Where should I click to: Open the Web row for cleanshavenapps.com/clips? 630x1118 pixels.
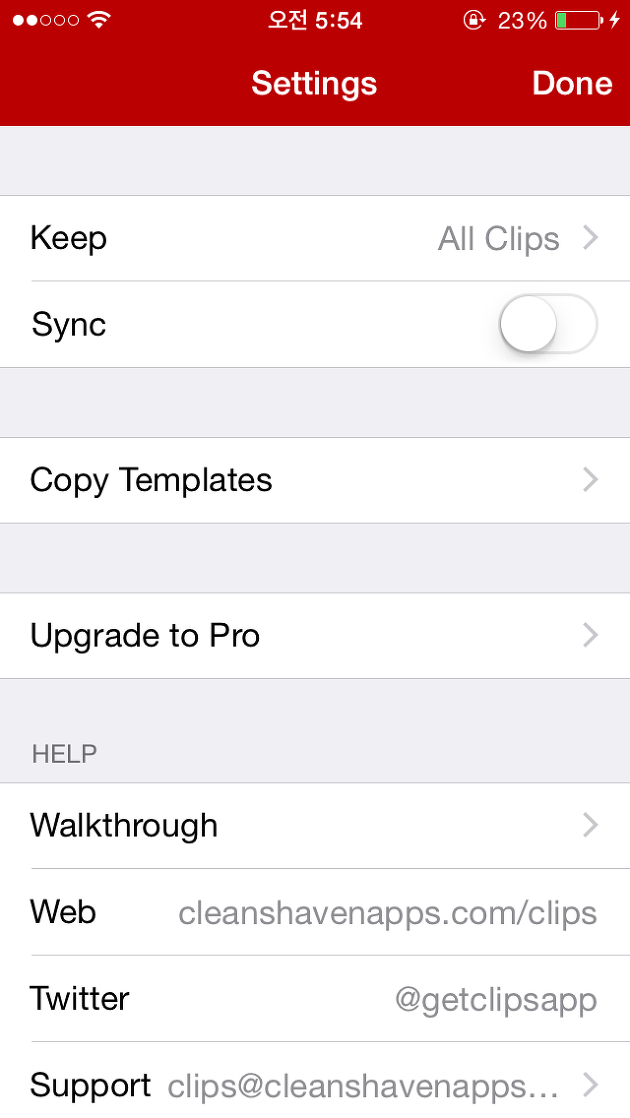(x=315, y=912)
